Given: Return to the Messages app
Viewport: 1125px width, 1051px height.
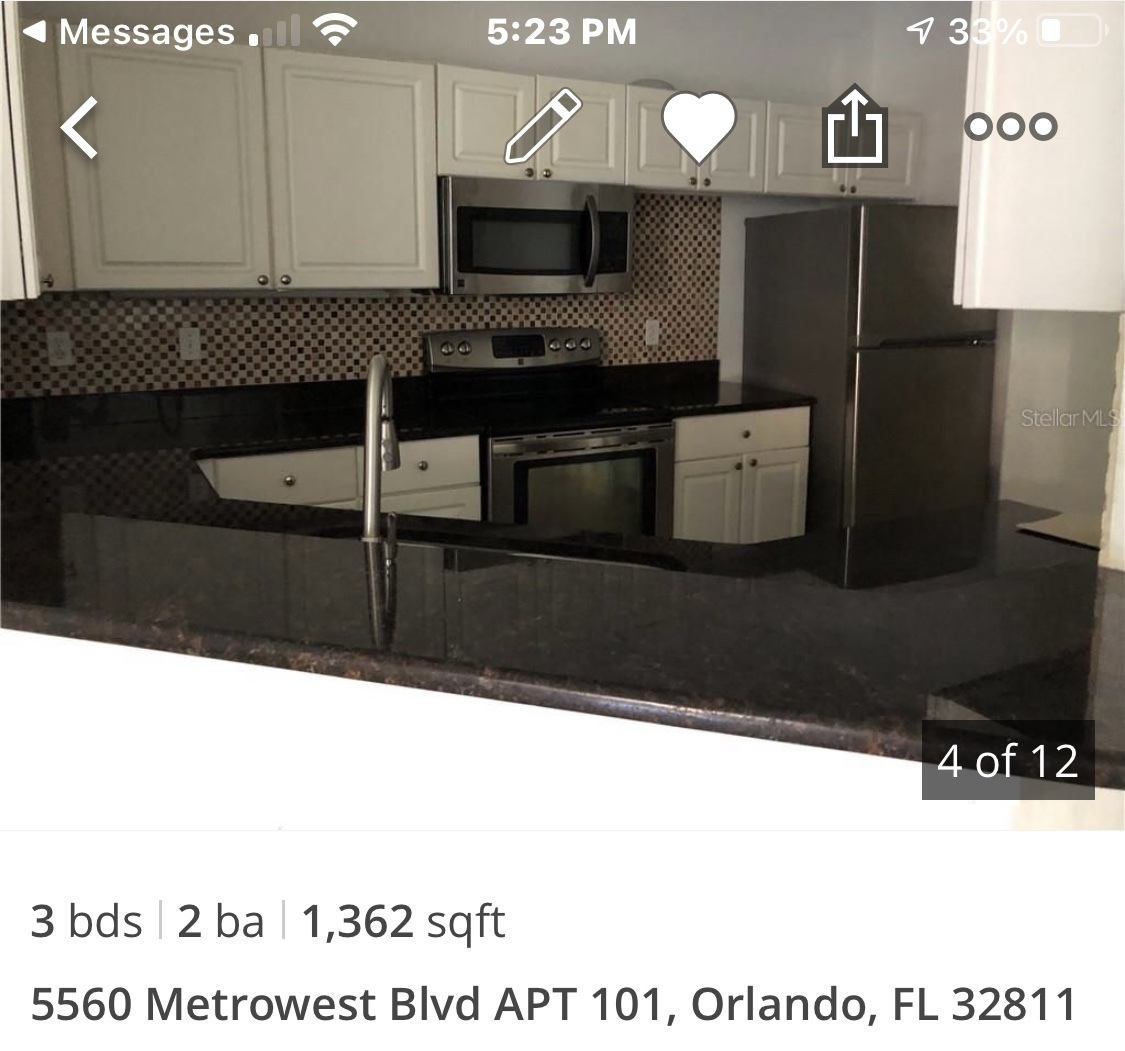Looking at the screenshot, I should click(x=130, y=32).
